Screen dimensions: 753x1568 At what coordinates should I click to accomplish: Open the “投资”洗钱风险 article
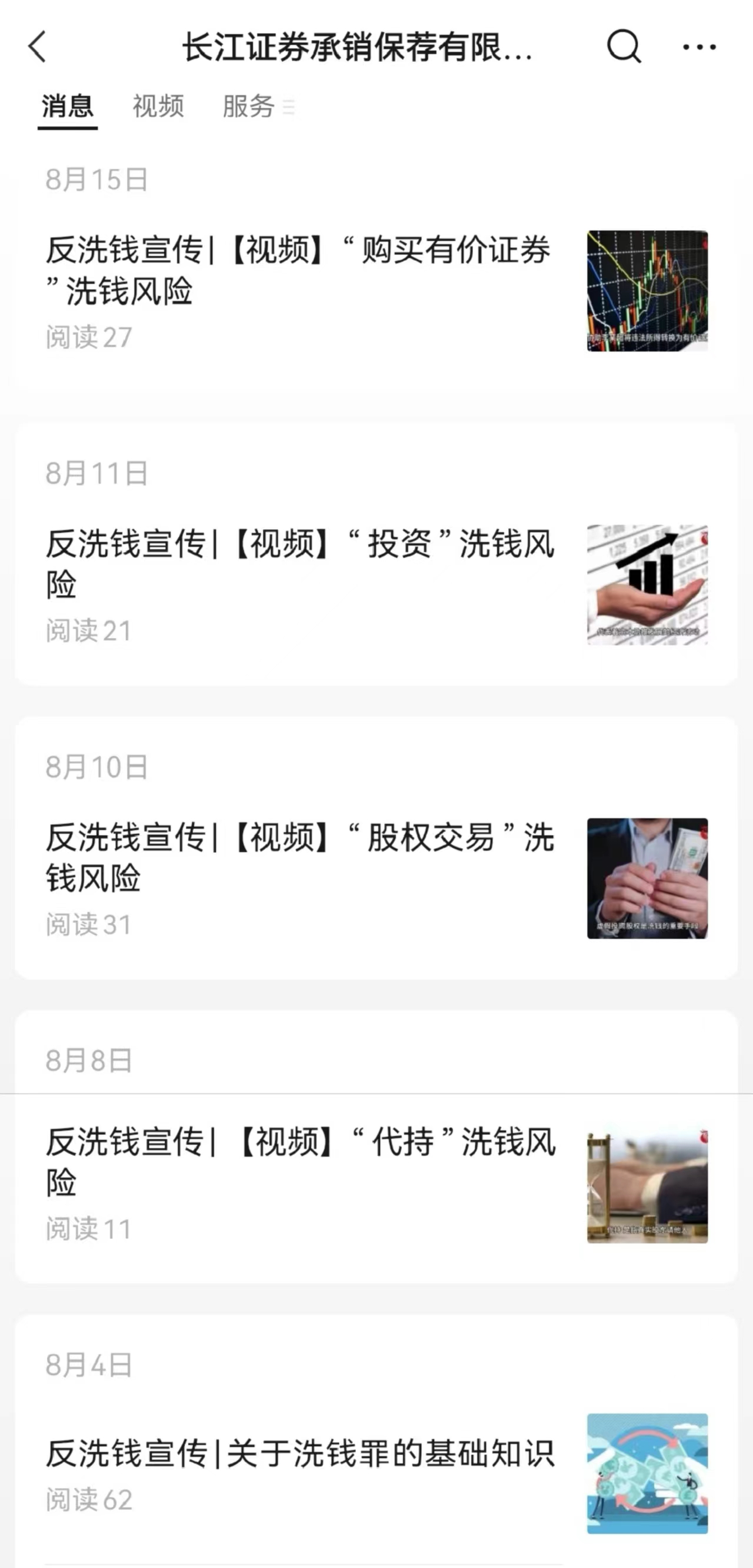point(376,584)
